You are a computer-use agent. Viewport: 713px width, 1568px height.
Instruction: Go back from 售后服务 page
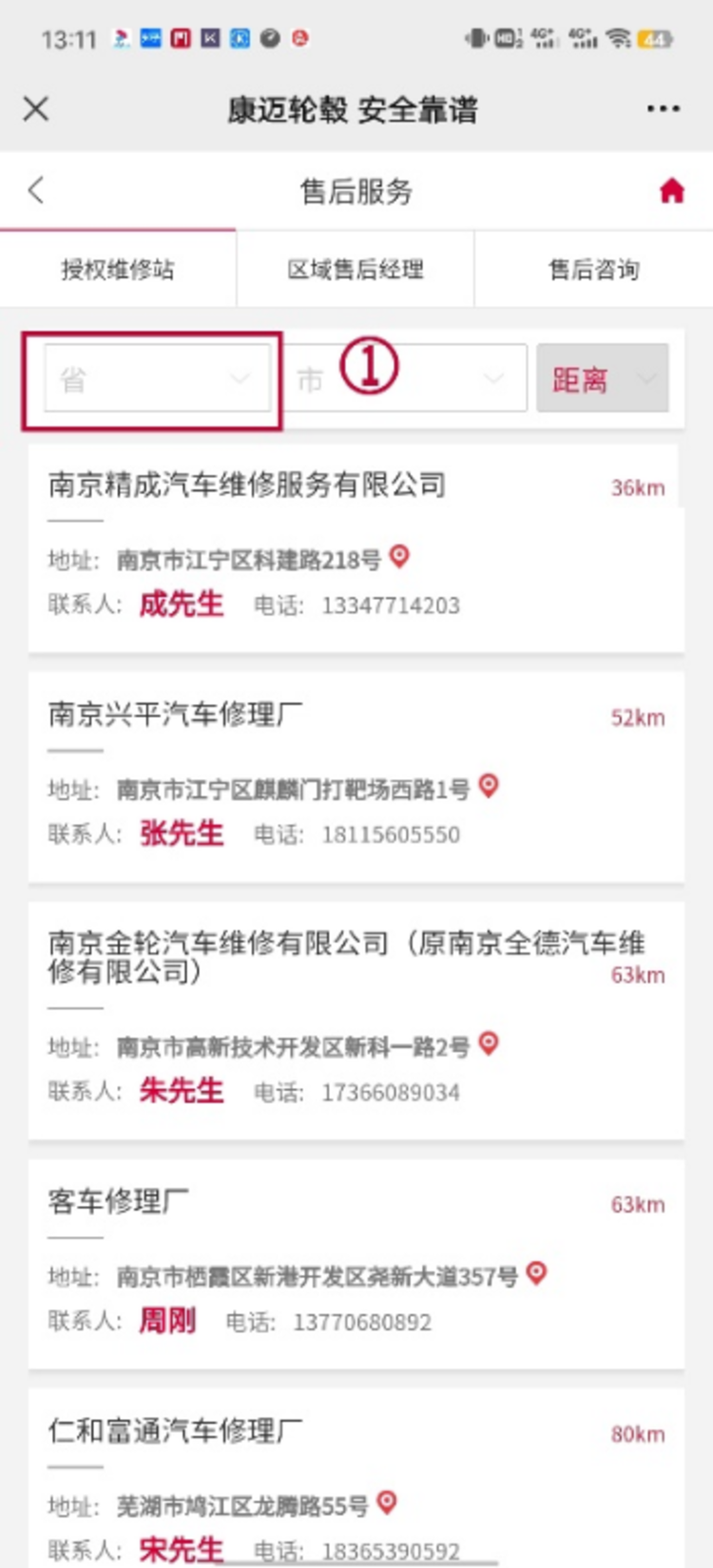tap(36, 190)
